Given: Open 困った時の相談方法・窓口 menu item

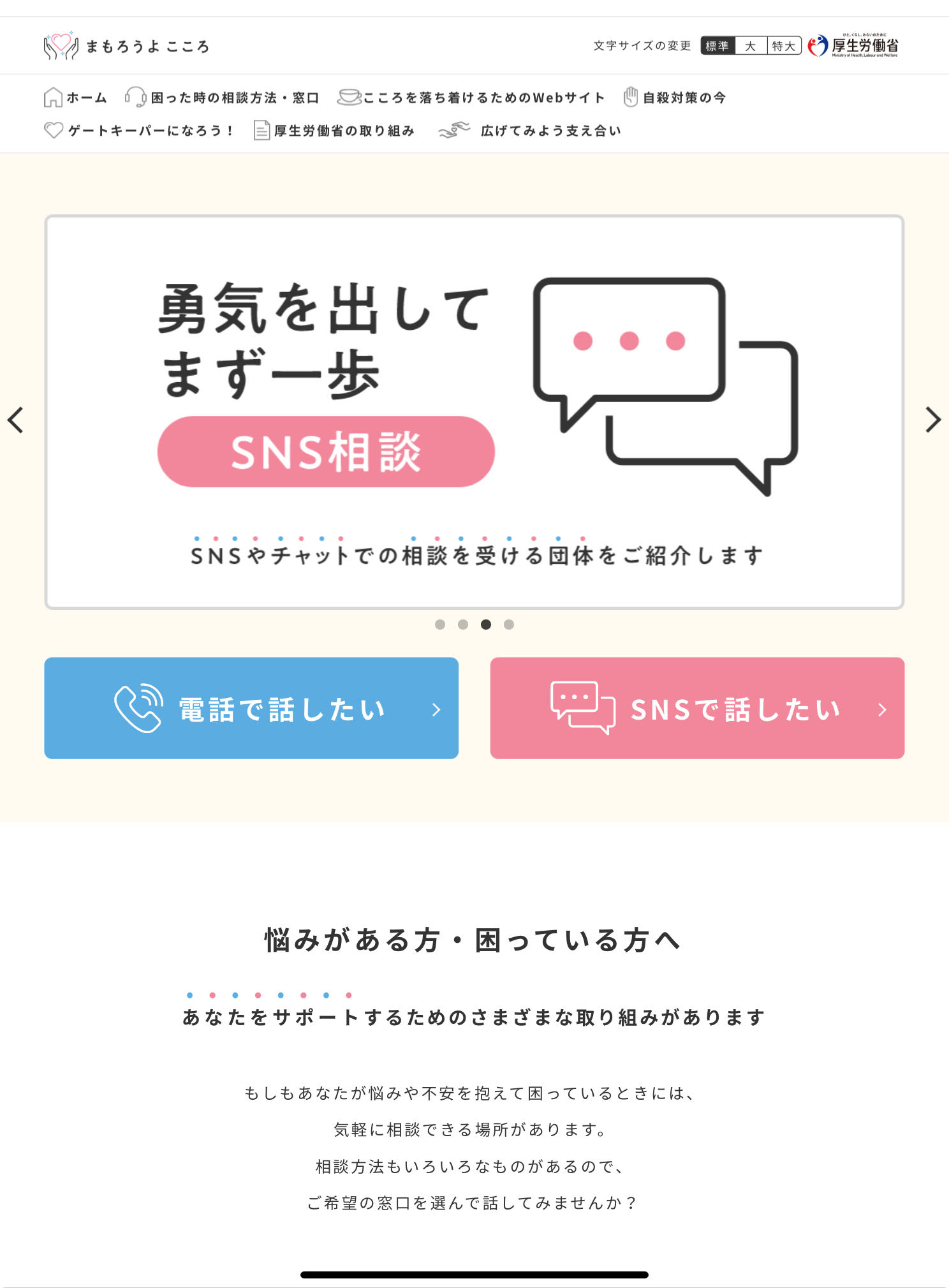Looking at the screenshot, I should (223, 98).
